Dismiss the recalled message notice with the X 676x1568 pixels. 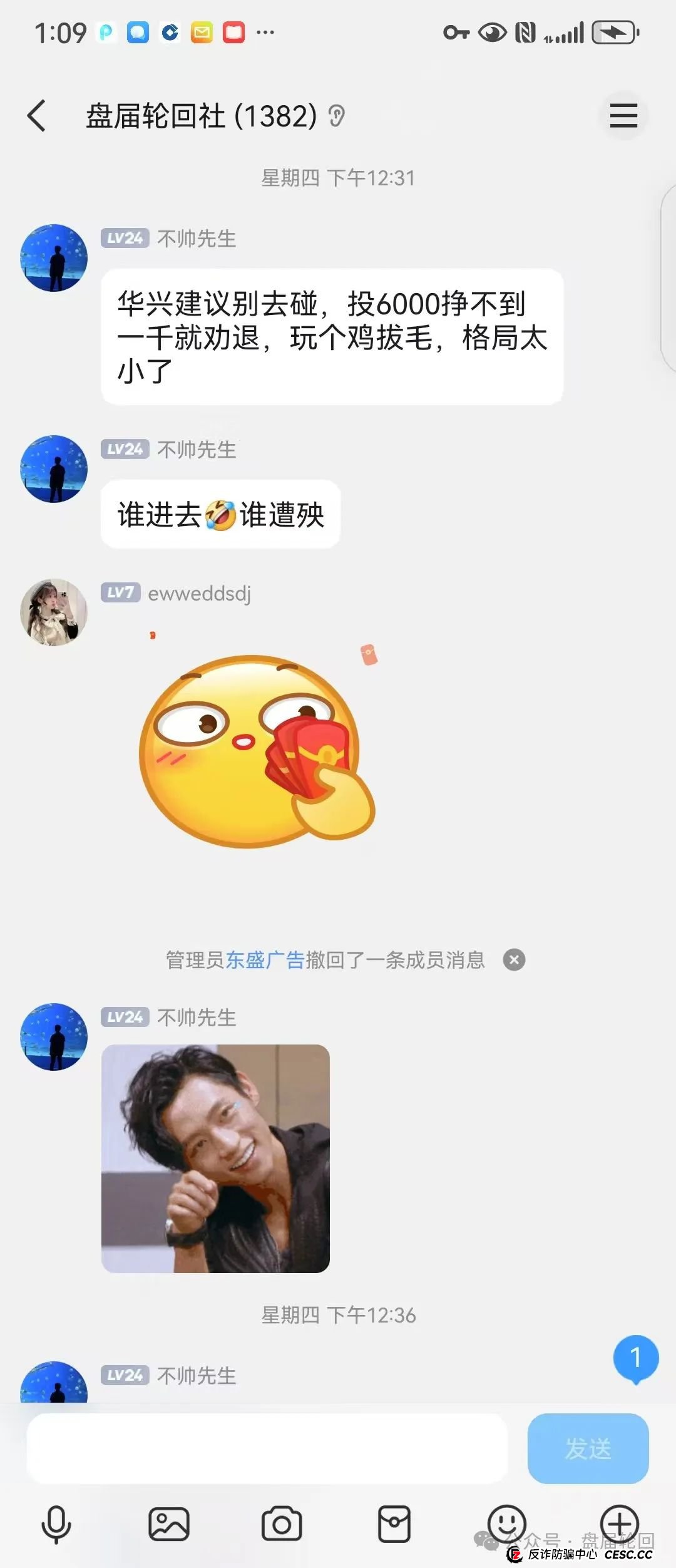coord(513,960)
